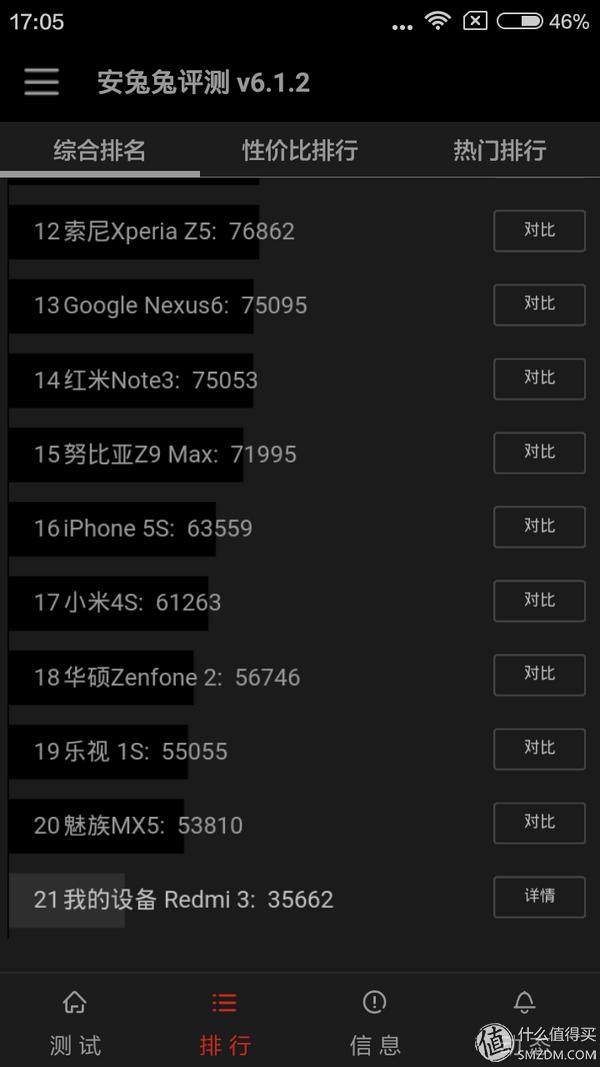The image size is (600, 1067).
Task: Switch to the 热门排行 tab
Action: tap(499, 151)
